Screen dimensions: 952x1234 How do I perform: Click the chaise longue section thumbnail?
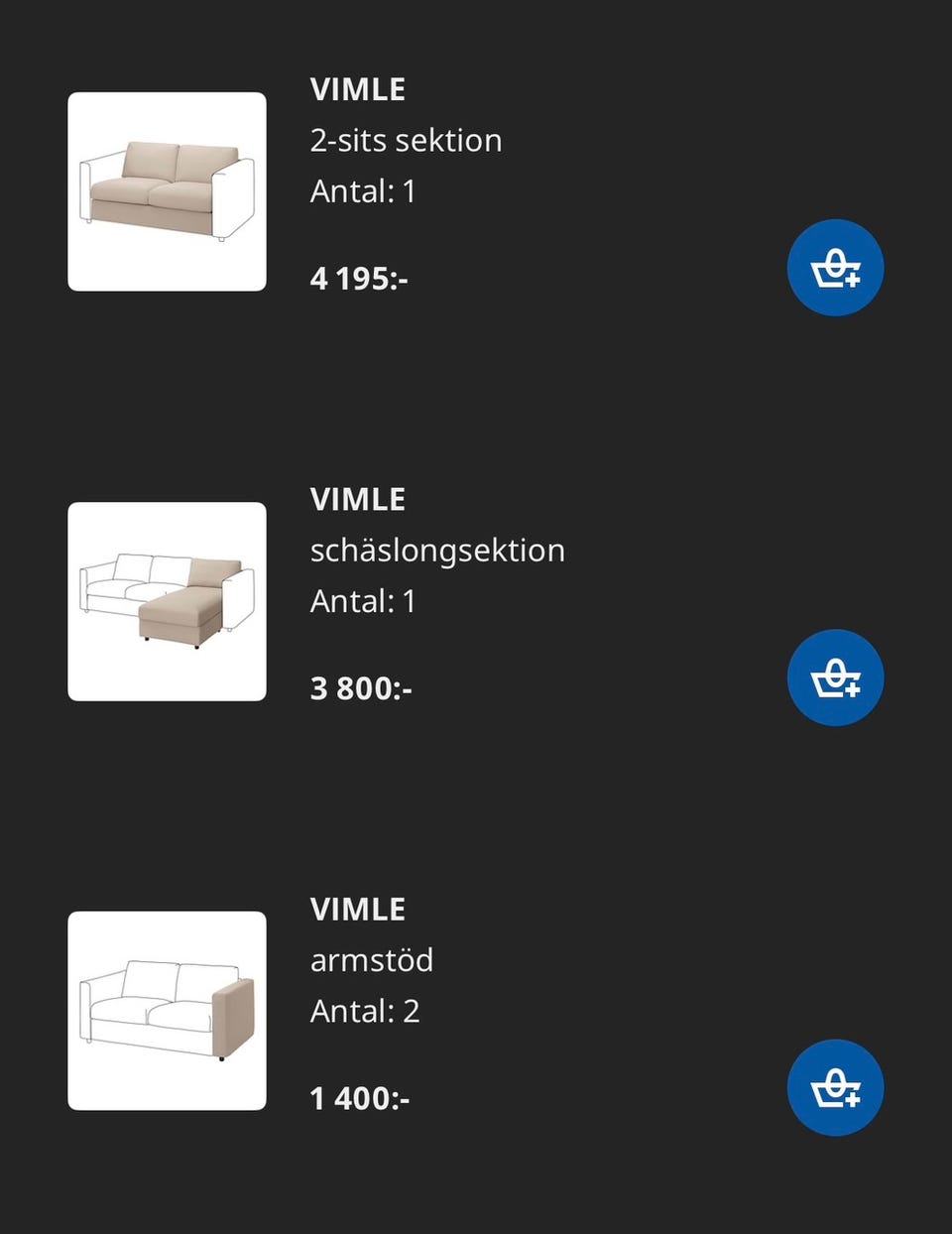pos(166,600)
